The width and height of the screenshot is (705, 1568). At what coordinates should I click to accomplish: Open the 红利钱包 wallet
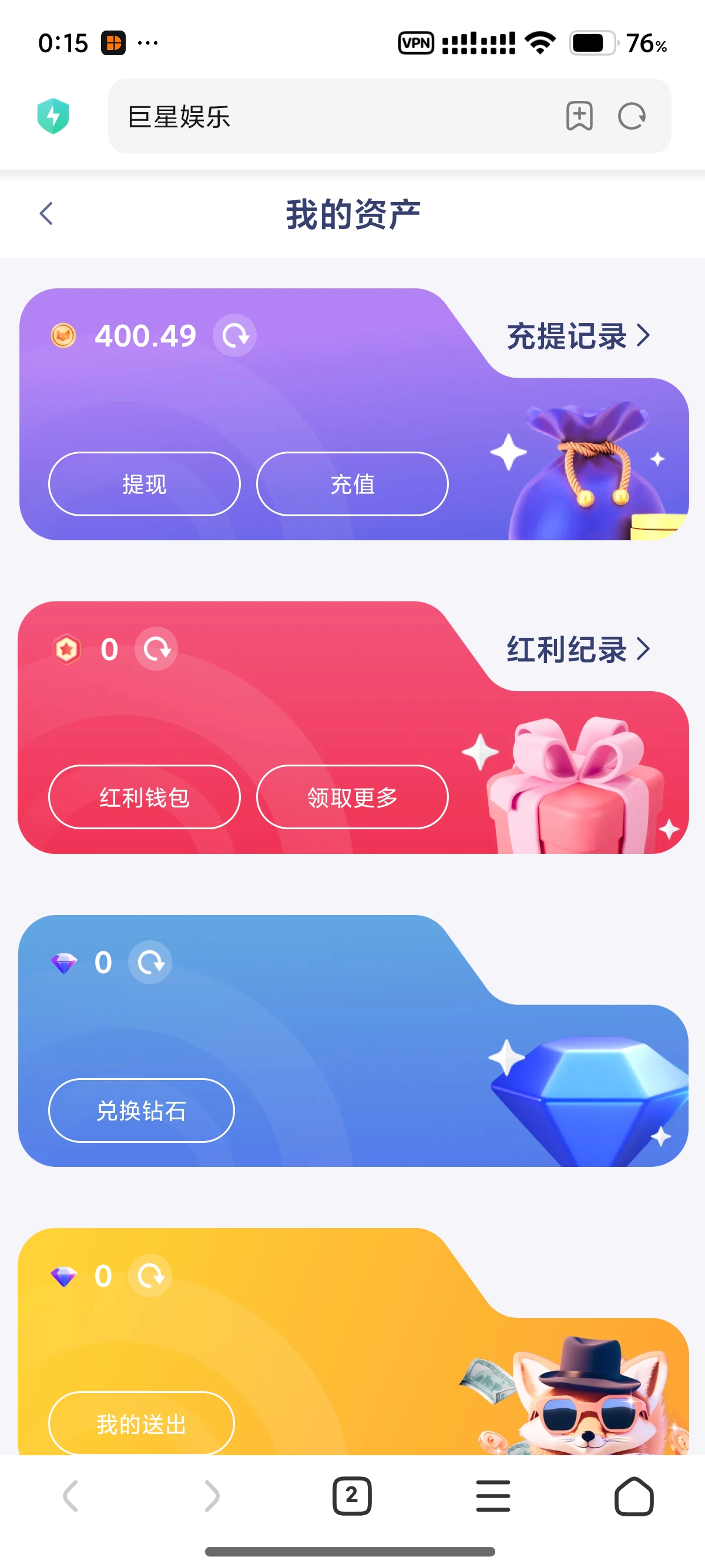tap(145, 798)
